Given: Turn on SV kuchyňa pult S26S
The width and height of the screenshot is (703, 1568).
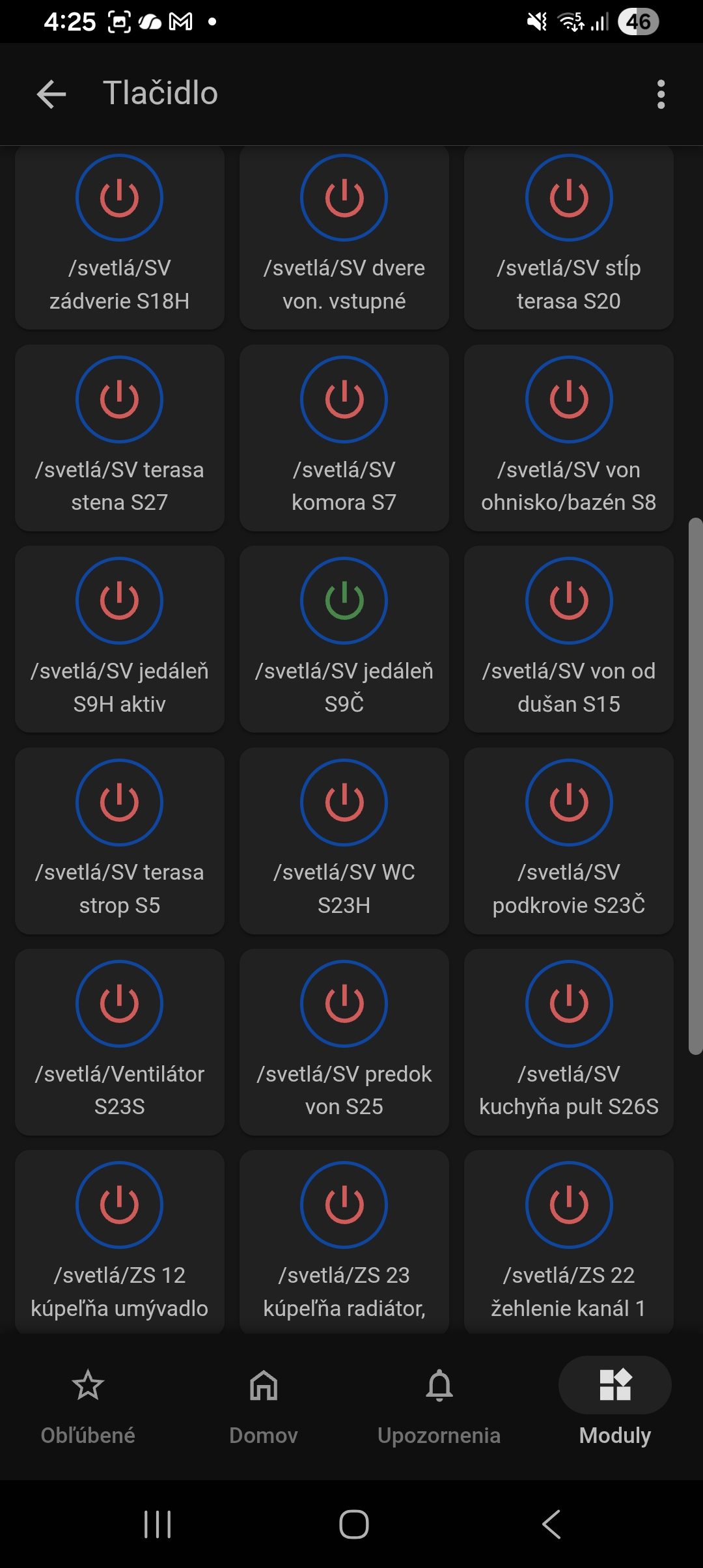Looking at the screenshot, I should pos(569,1003).
